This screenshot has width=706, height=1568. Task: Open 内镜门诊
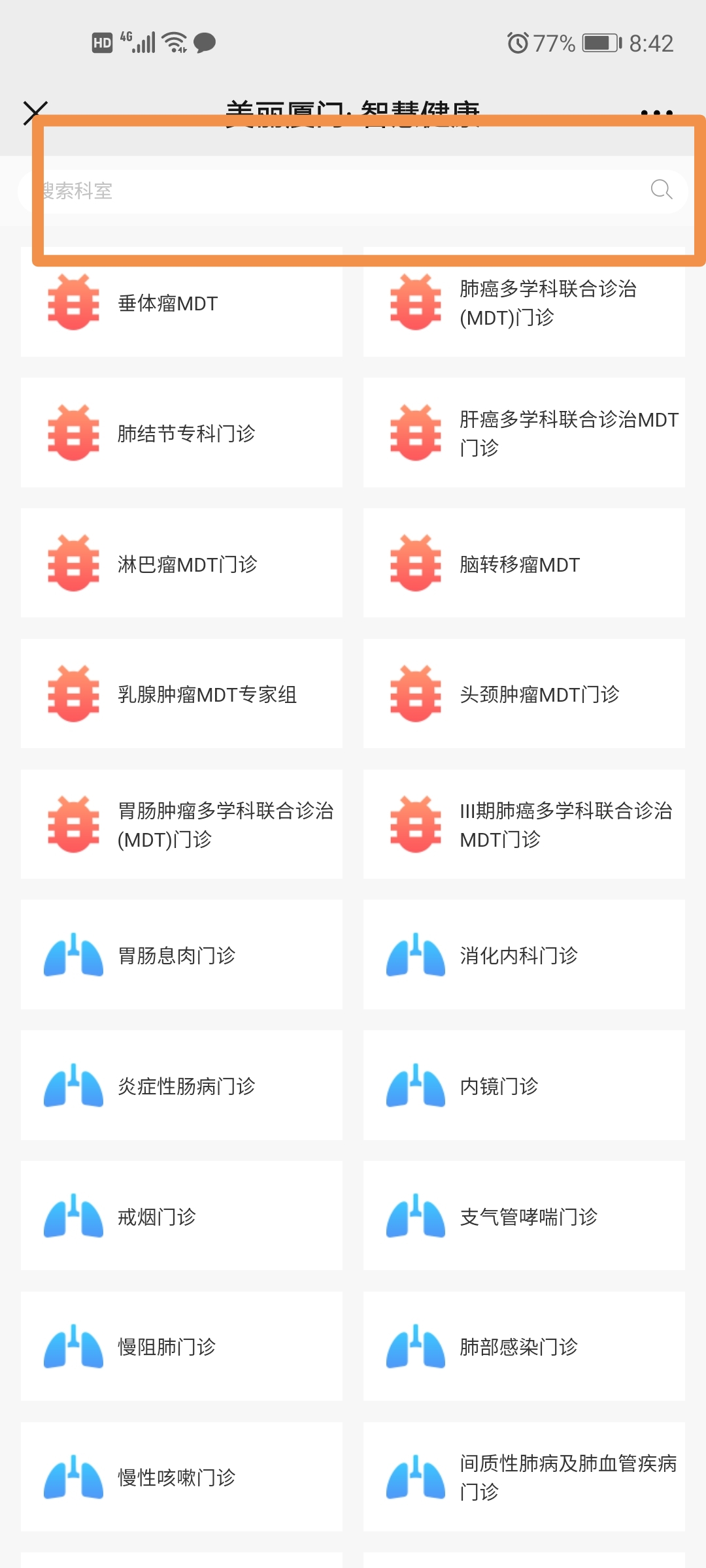pyautogui.click(x=524, y=1086)
